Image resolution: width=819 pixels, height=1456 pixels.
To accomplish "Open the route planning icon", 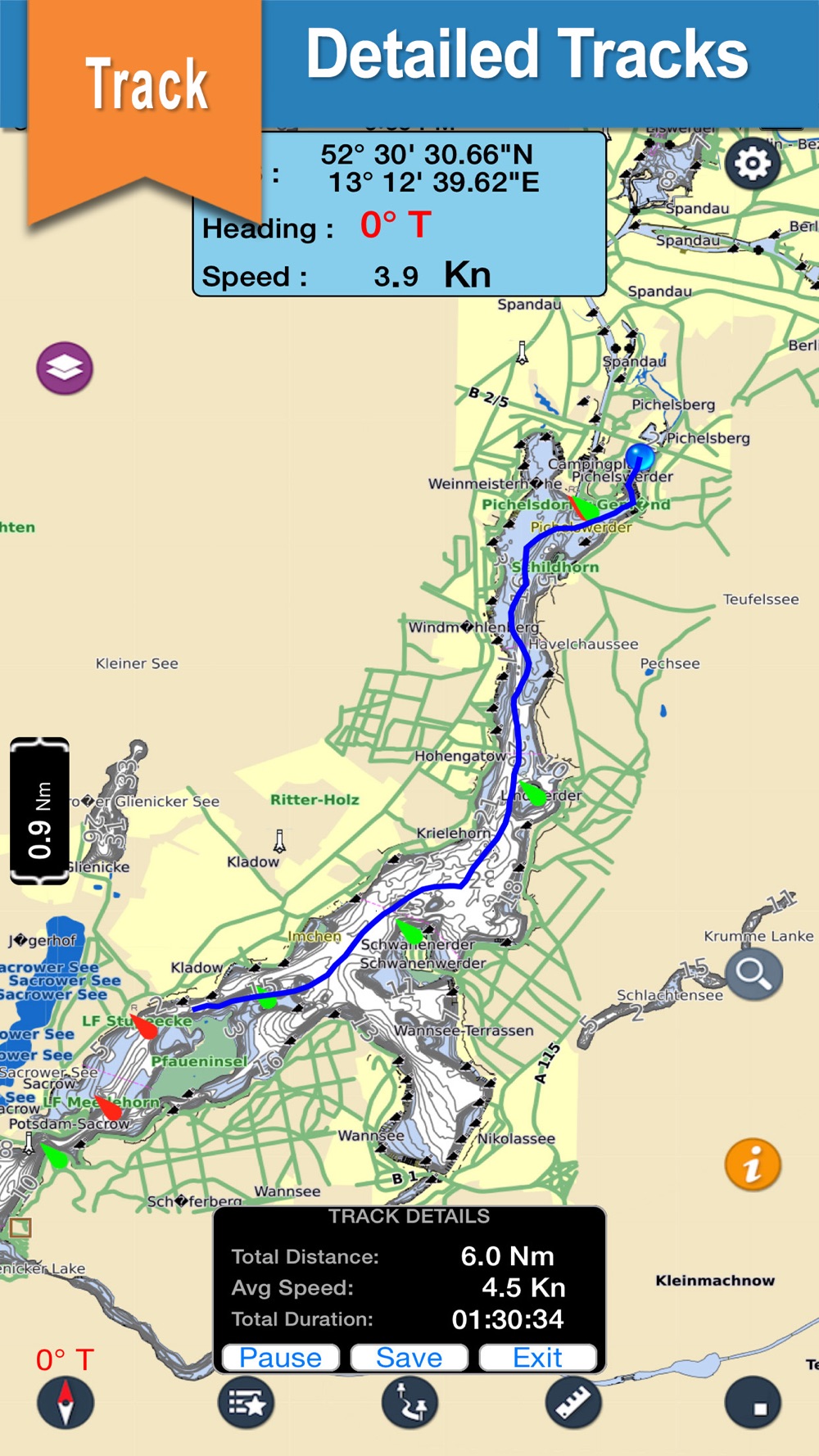I will click(409, 1403).
